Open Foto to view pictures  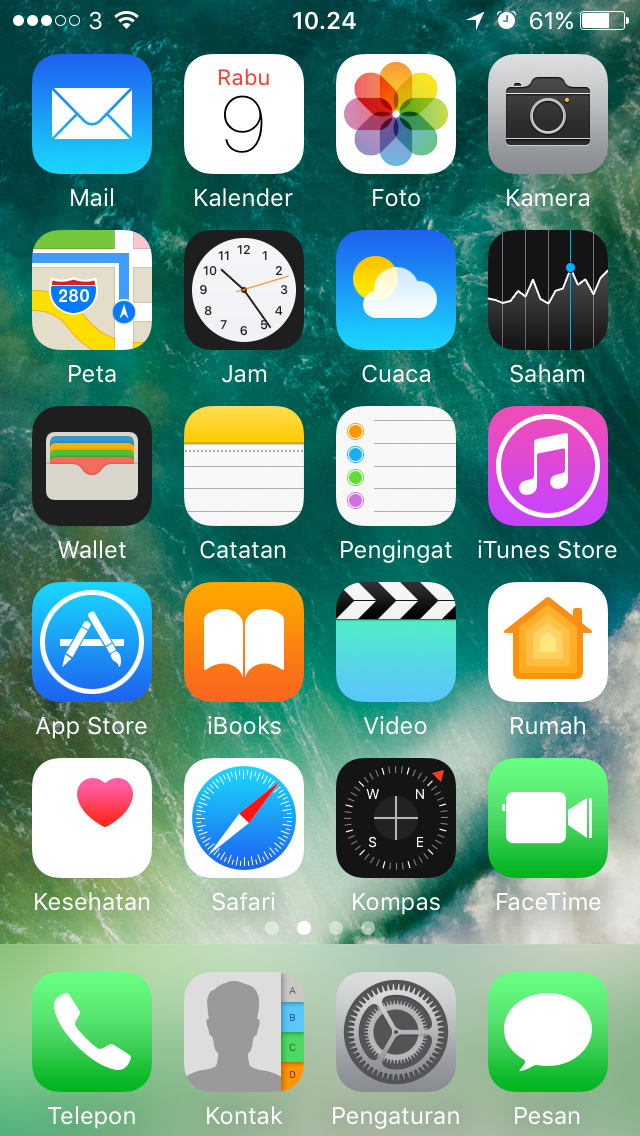click(396, 114)
